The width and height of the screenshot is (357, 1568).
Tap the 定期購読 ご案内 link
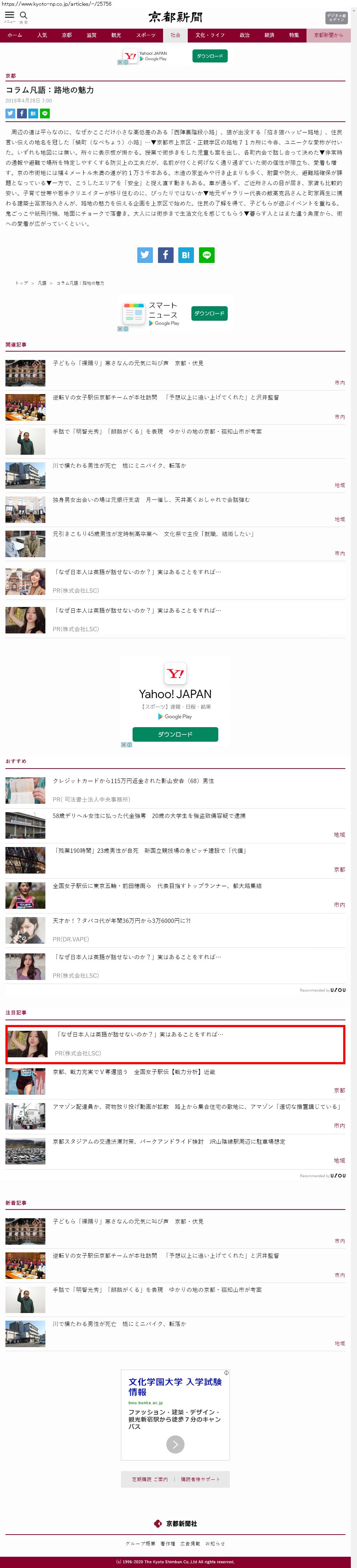coord(150,1479)
